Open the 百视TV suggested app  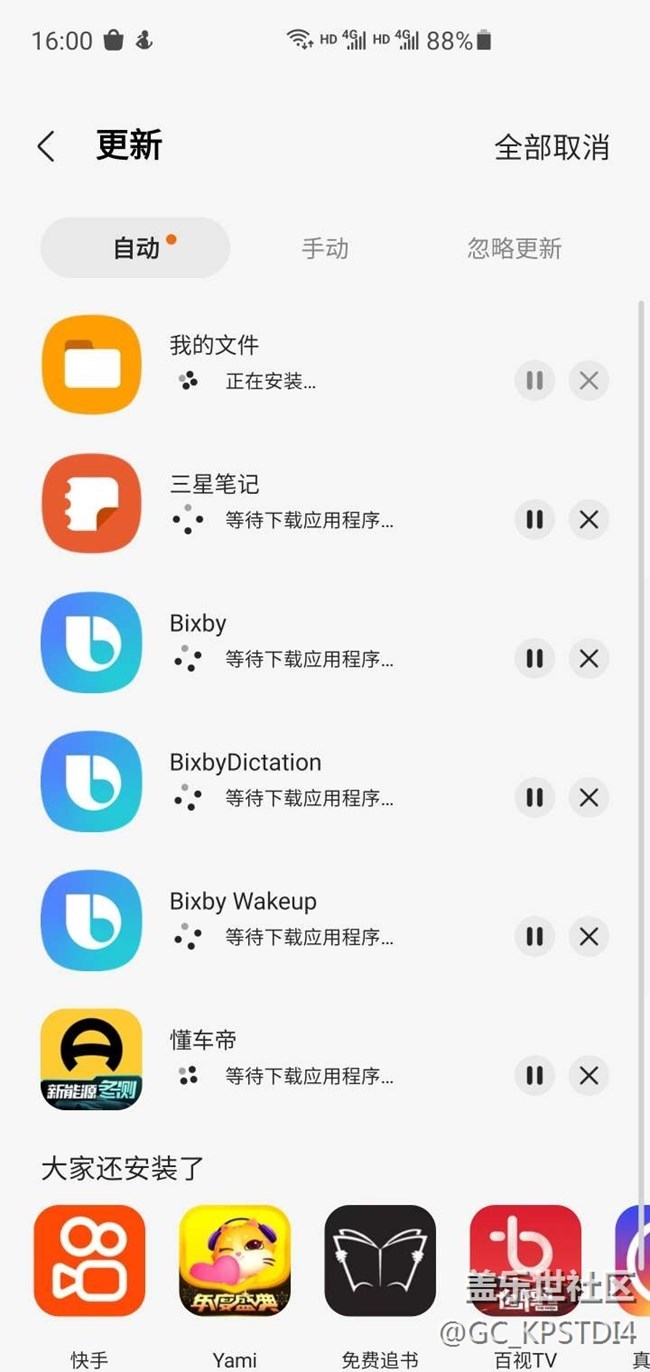click(525, 1261)
